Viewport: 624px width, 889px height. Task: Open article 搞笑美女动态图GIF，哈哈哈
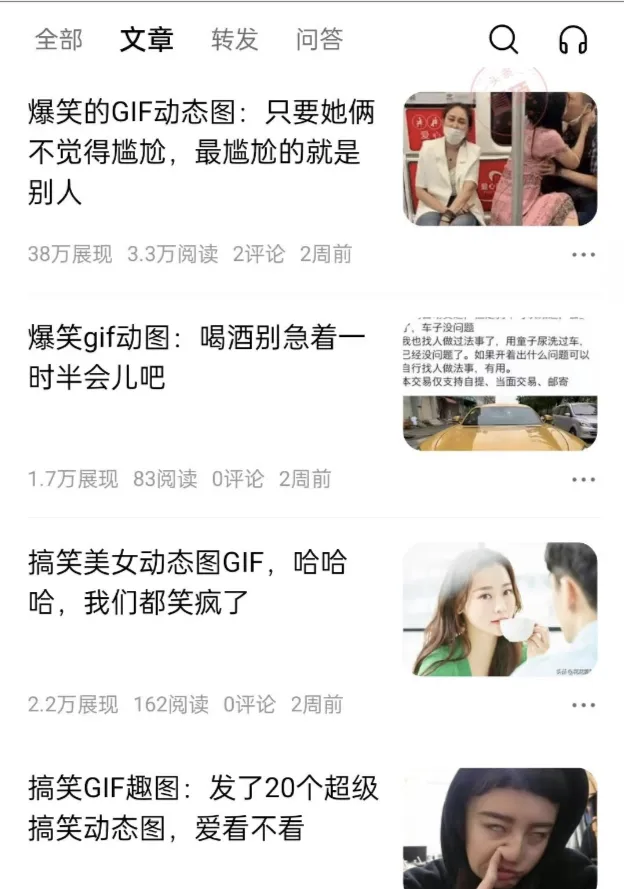188,583
